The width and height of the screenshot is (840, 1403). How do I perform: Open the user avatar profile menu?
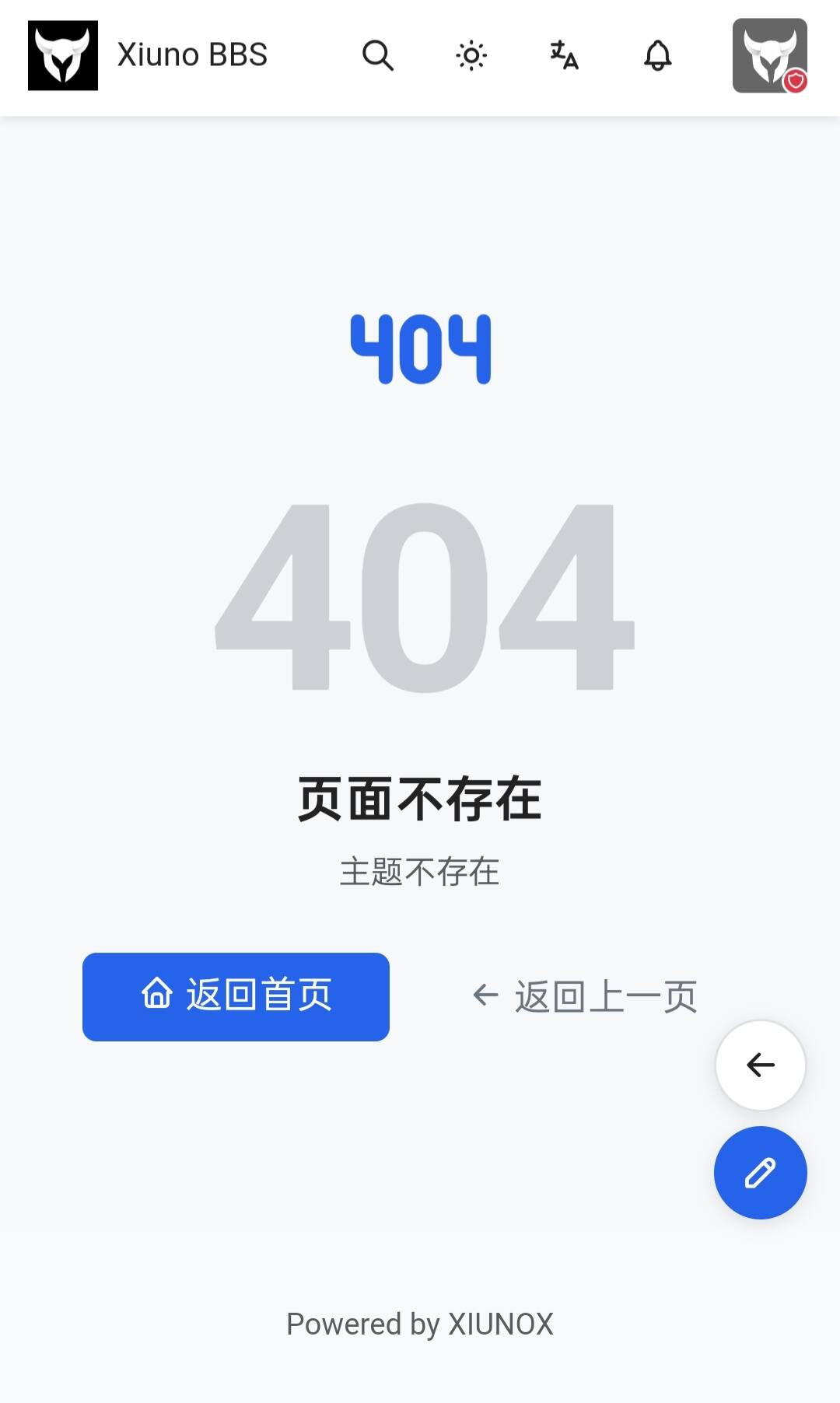[770, 56]
